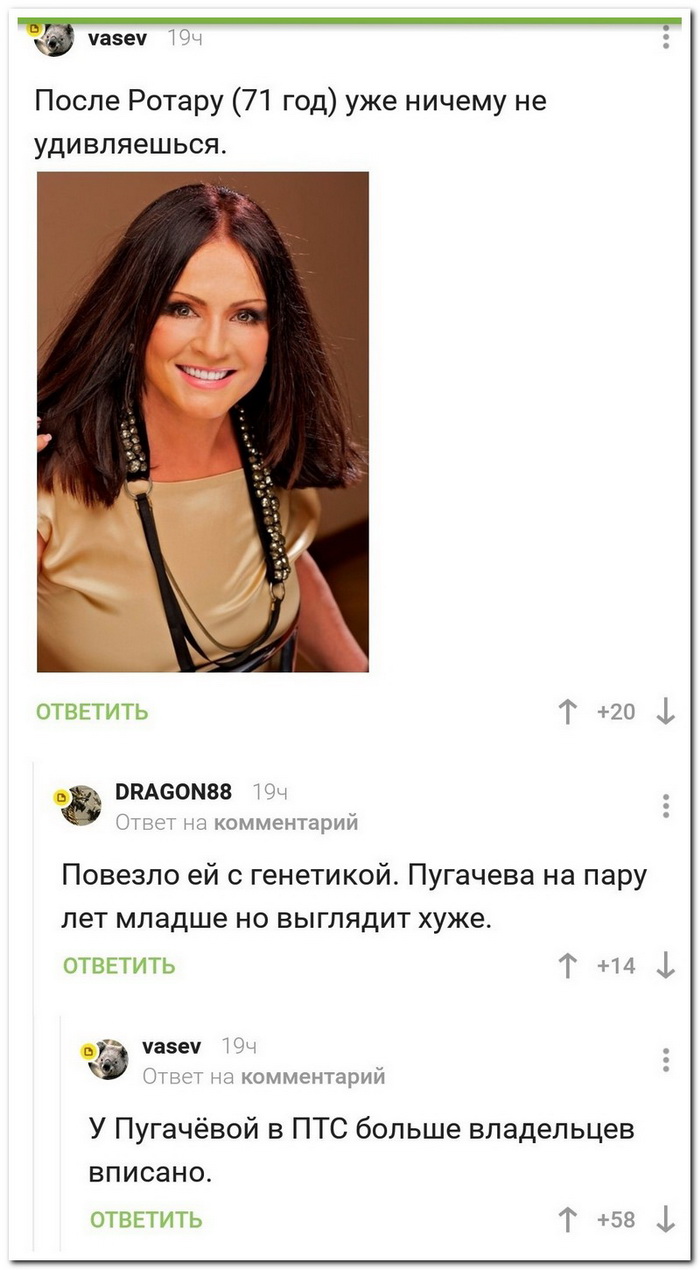The image size is (700, 1270).
Task: Open DRAGON88's profile
Action: pos(173,792)
